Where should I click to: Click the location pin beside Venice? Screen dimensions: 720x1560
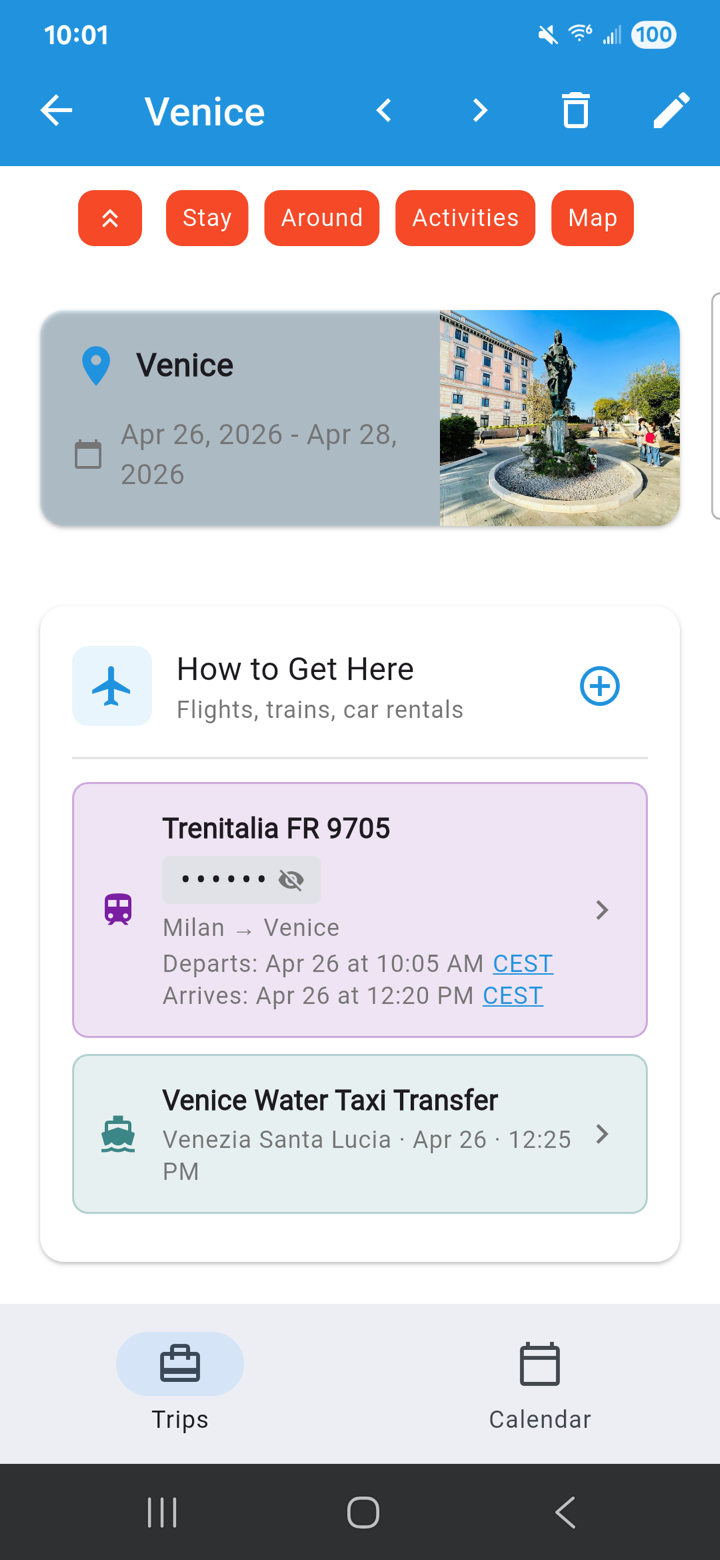[94, 366]
